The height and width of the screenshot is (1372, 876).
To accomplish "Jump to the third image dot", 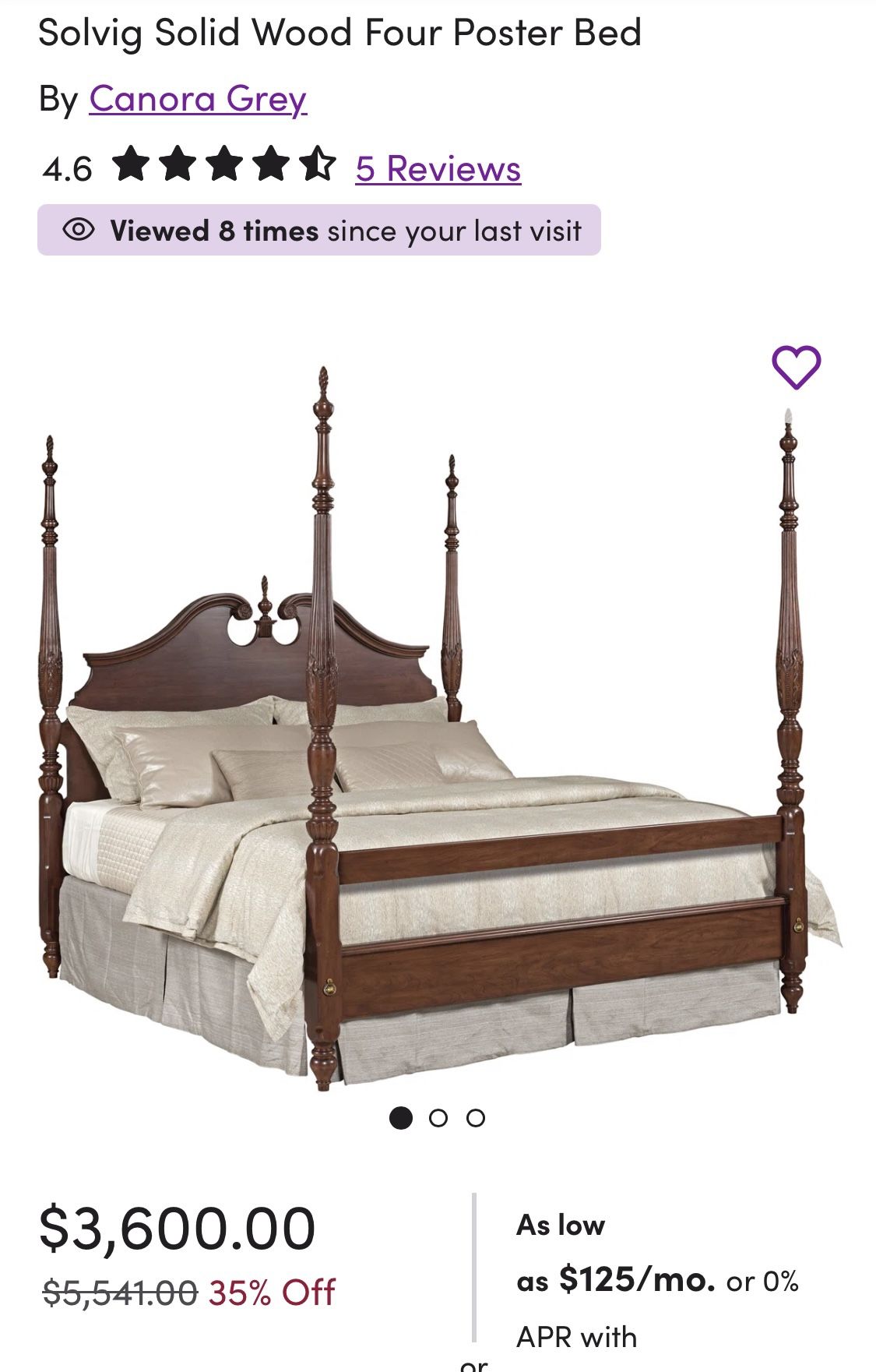I will [x=476, y=1118].
